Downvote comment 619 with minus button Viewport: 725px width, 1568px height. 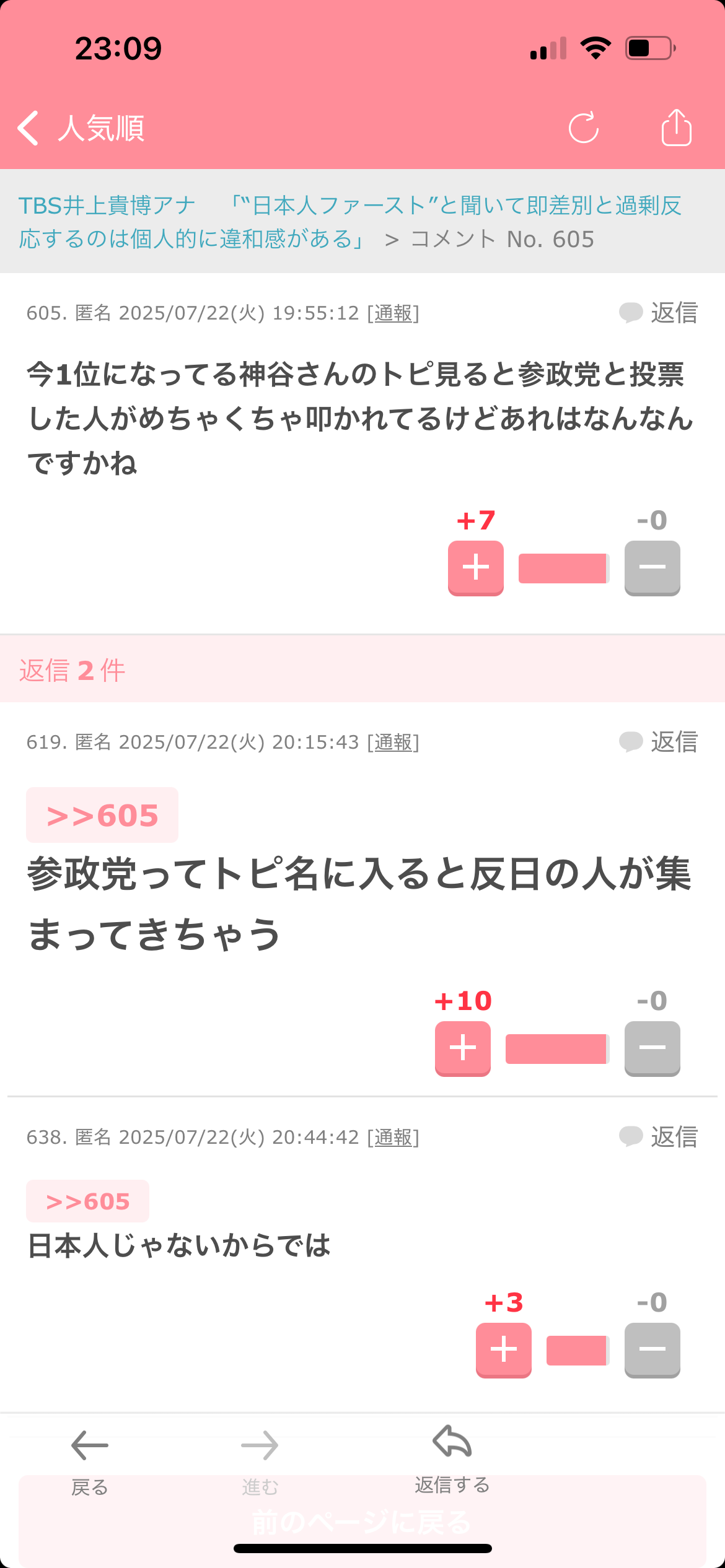coord(652,1048)
